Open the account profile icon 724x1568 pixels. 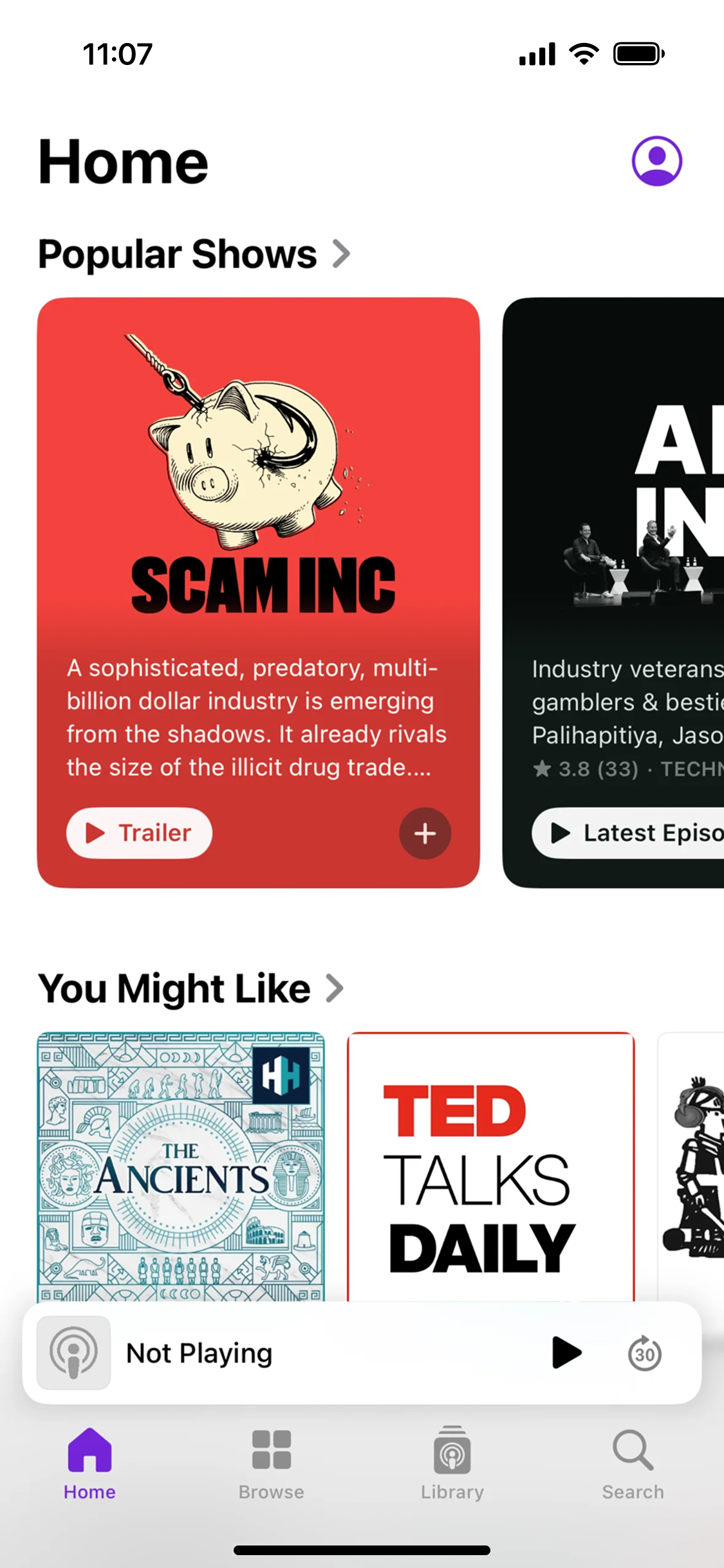click(656, 161)
